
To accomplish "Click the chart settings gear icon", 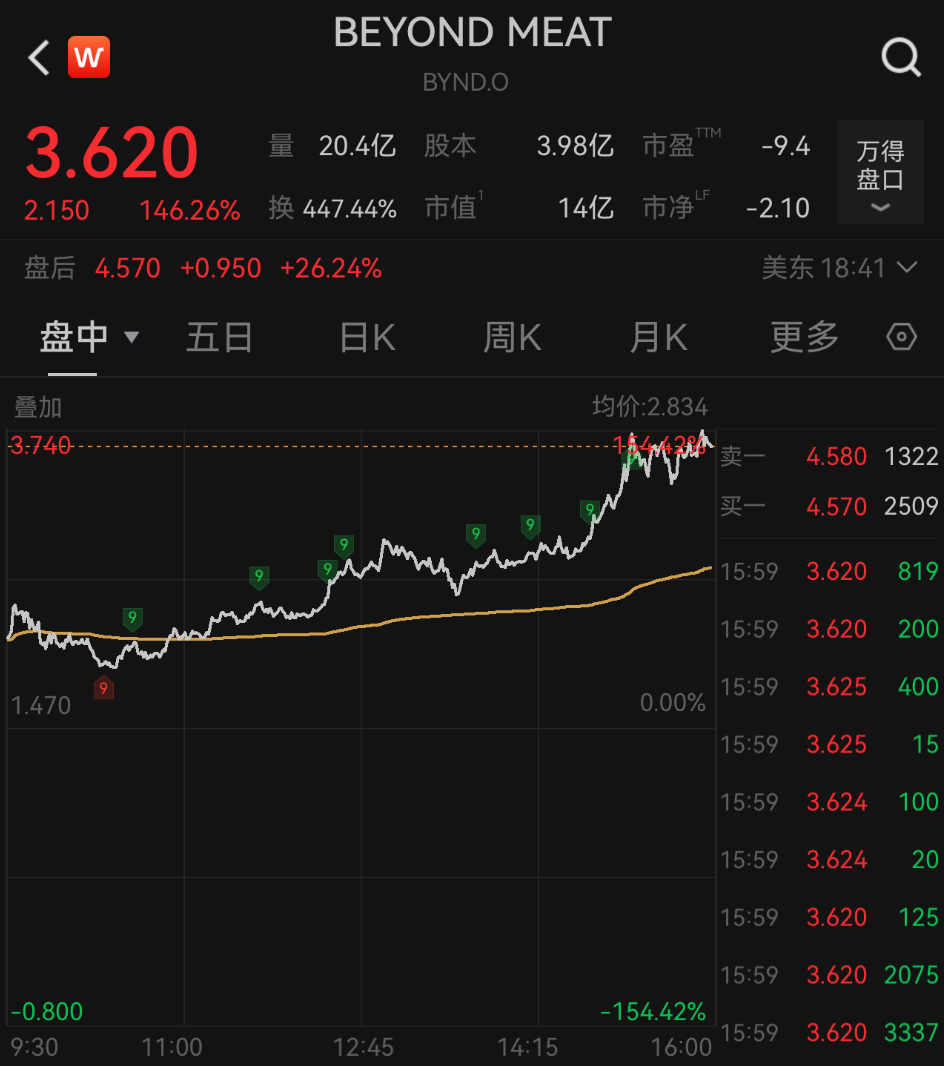I will tap(901, 337).
